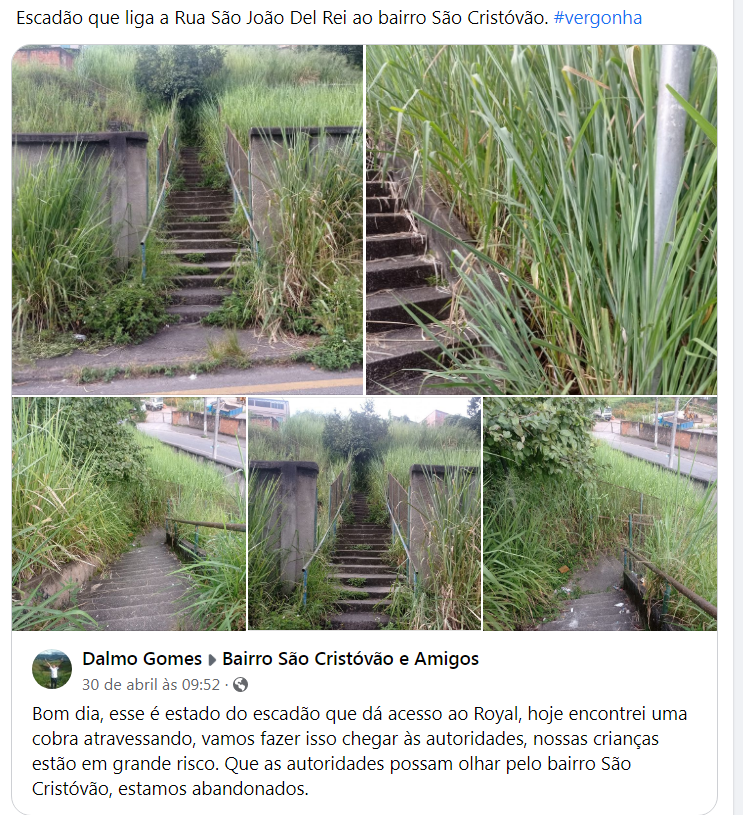Visit the Bairro São Cristóvão e Amigos group
Image resolution: width=743 pixels, height=815 pixels.
(x=350, y=659)
